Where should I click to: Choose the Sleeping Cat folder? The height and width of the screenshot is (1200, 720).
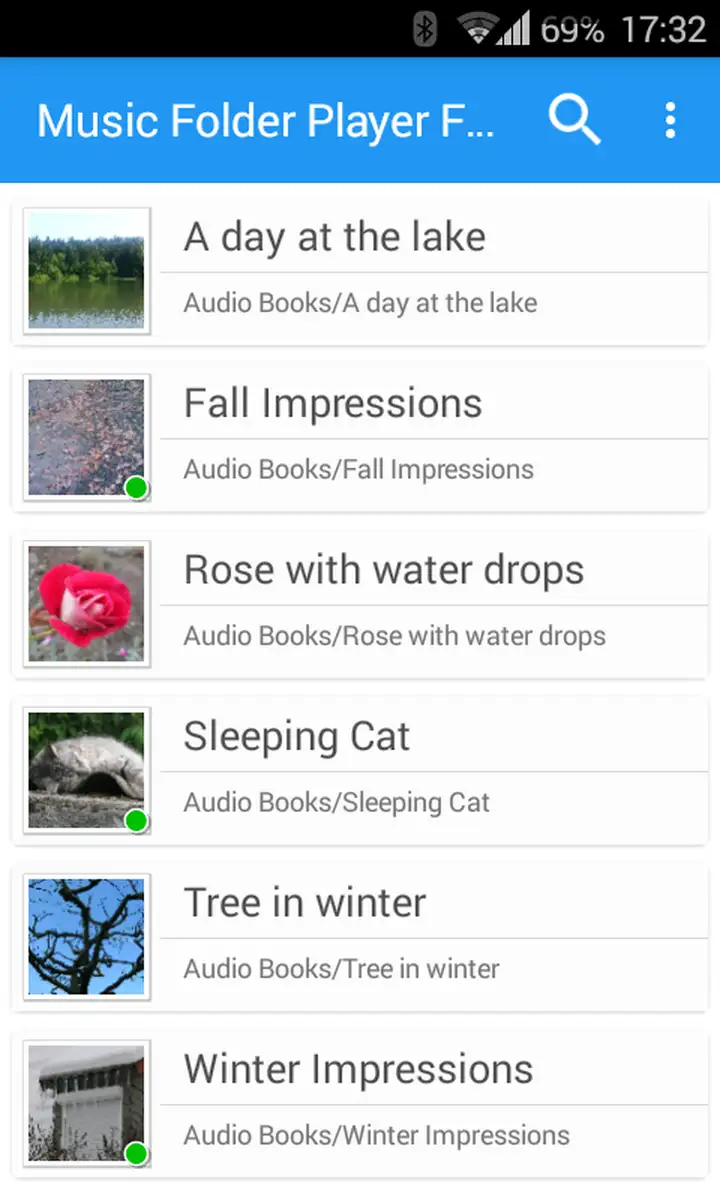[360, 771]
